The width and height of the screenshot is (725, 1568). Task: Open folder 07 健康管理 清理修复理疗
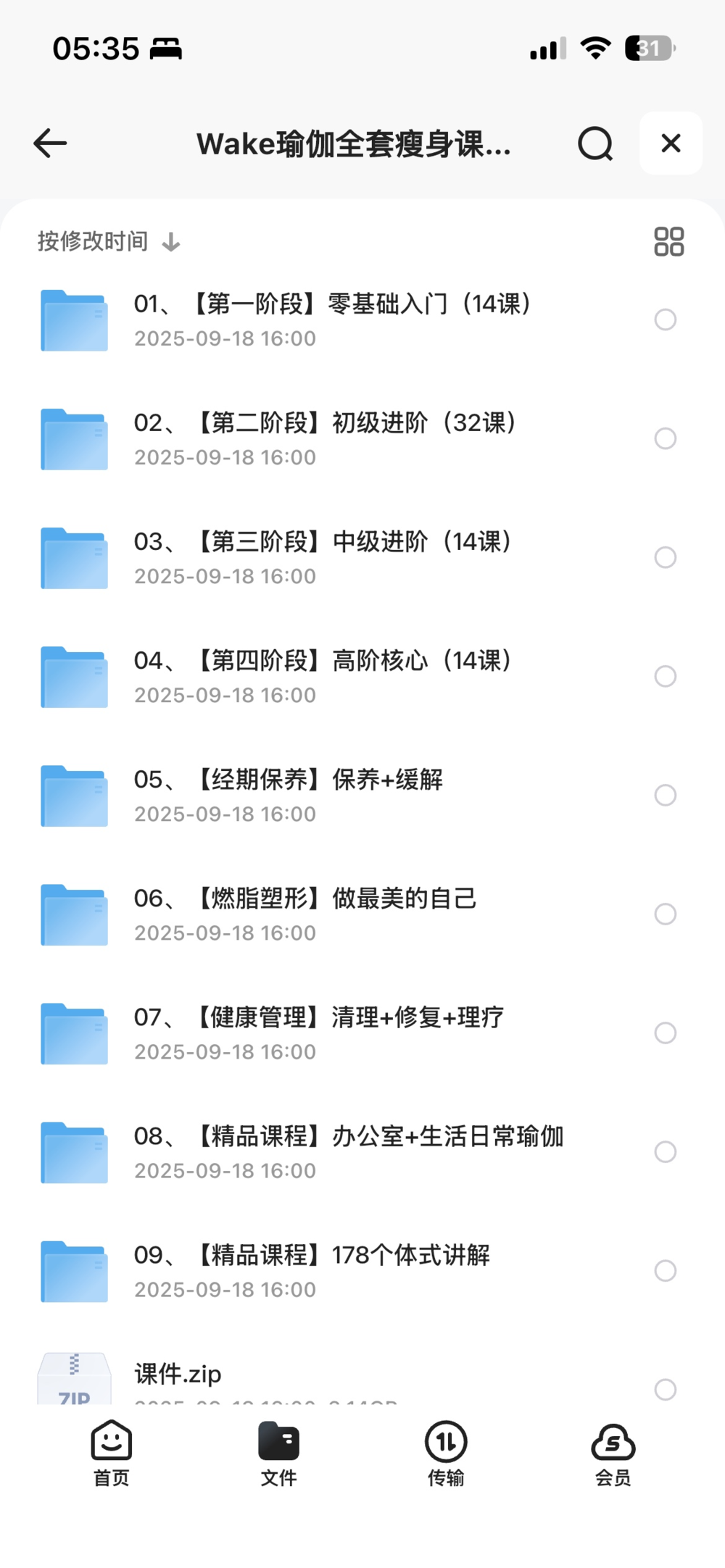tap(319, 1033)
